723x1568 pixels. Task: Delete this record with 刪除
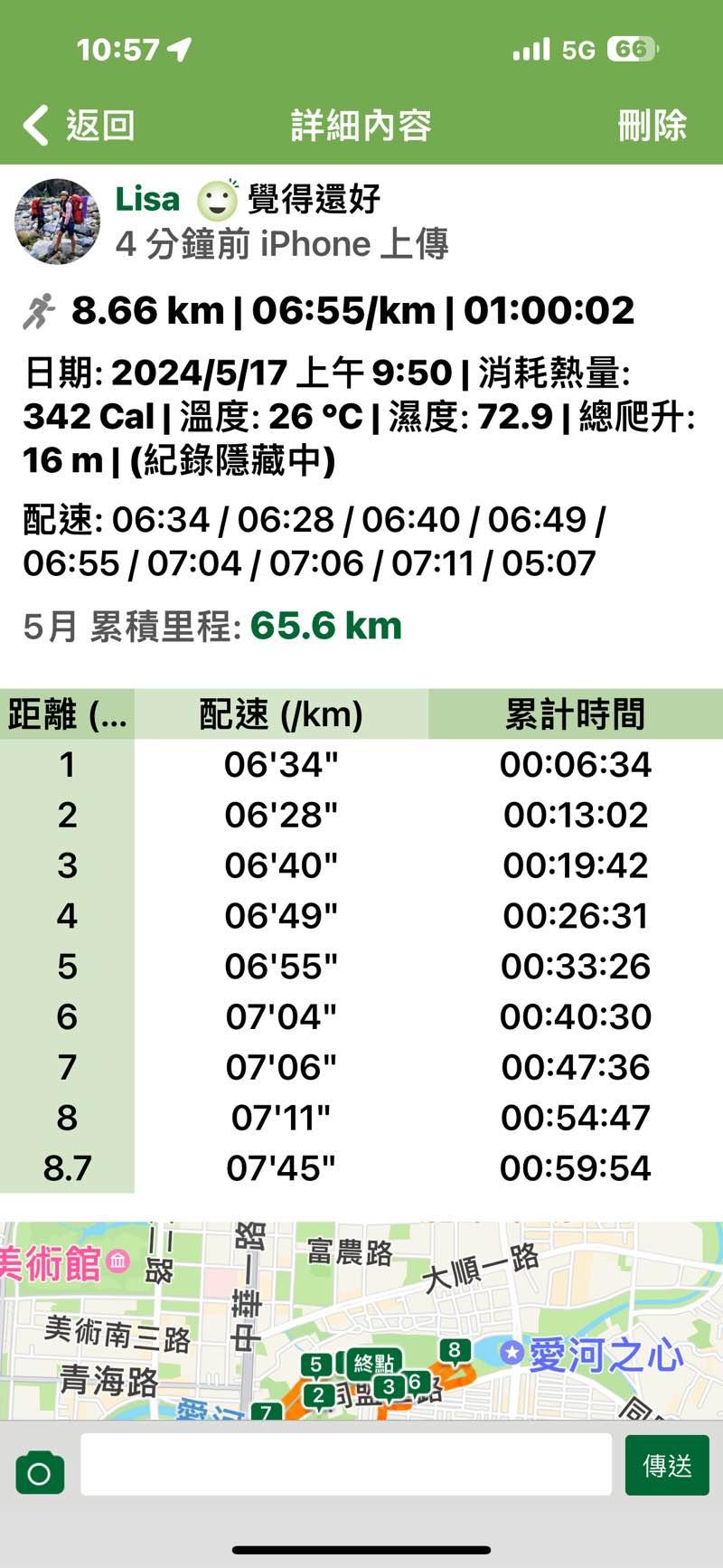652,125
